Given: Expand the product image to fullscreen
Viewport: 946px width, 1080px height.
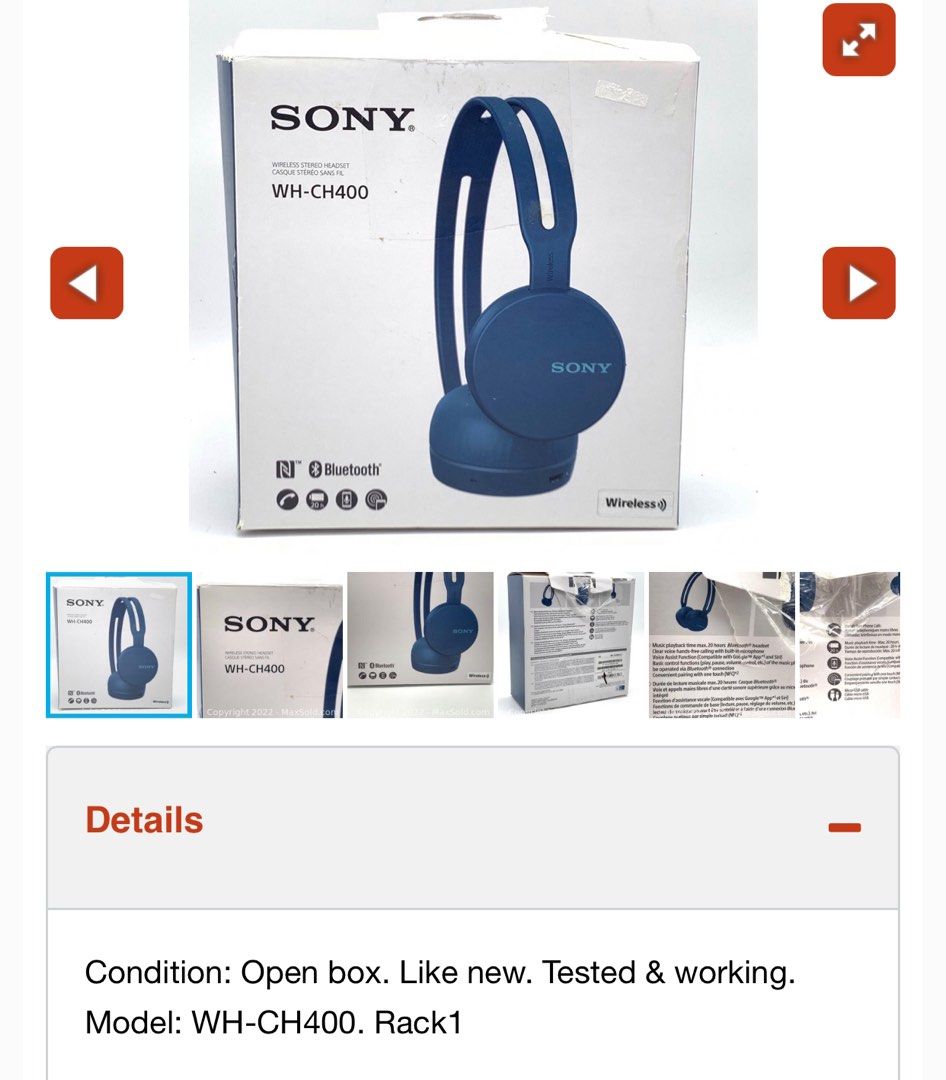Looking at the screenshot, I should (x=858, y=40).
